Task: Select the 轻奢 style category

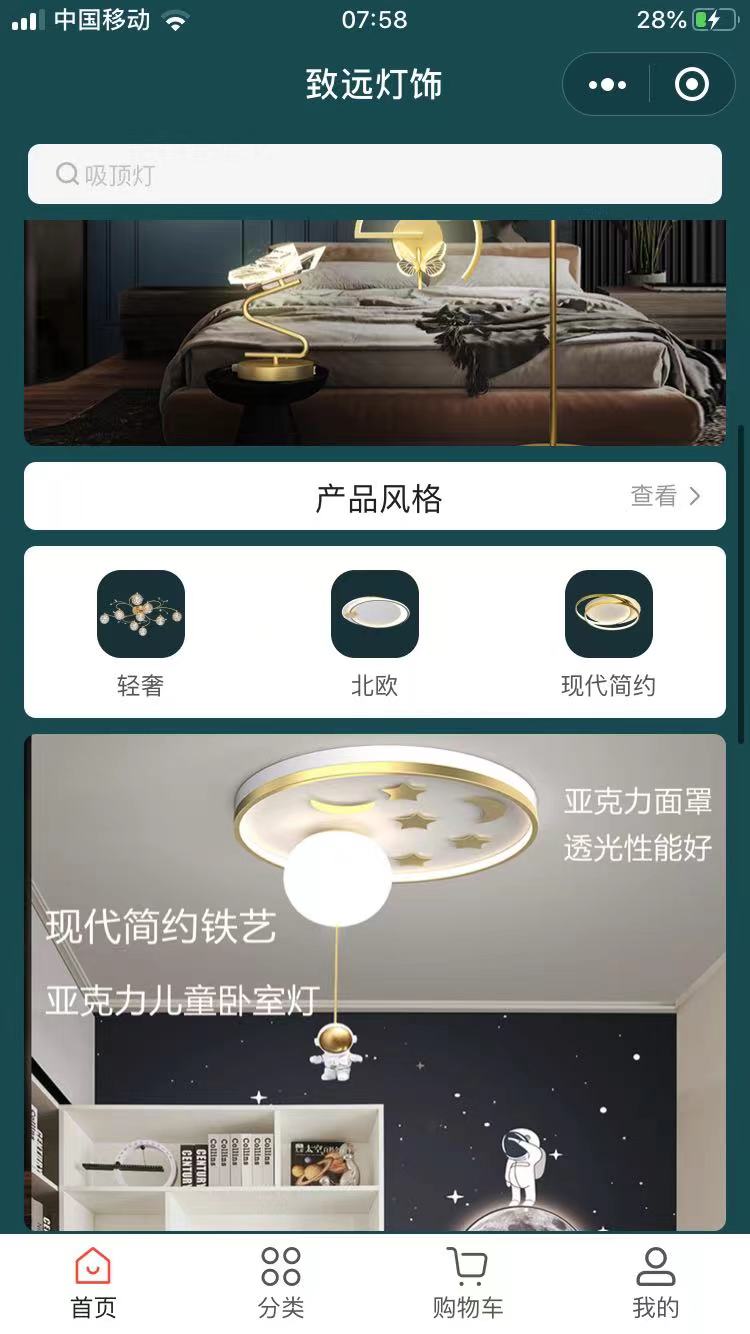Action: pyautogui.click(x=140, y=633)
